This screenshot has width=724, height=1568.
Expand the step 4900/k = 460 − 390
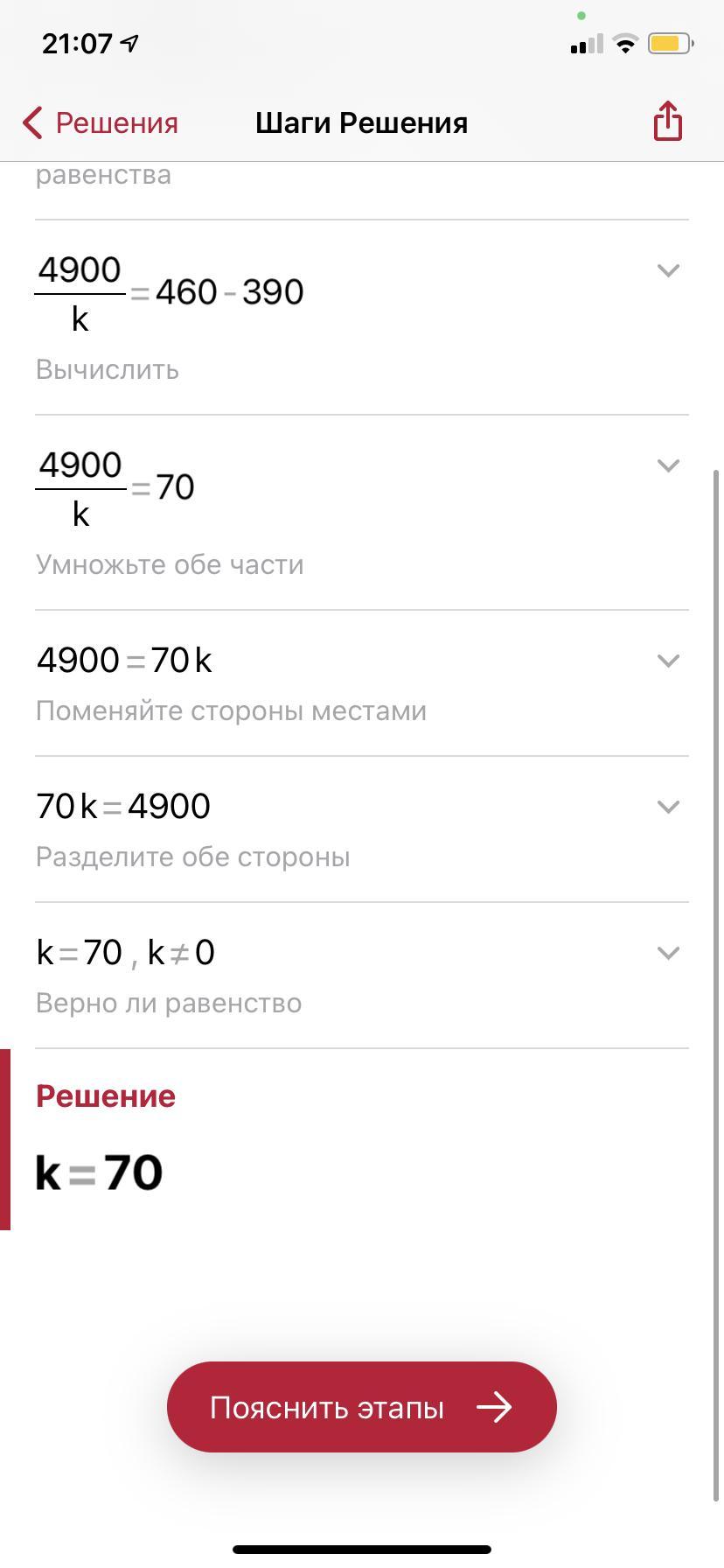coord(668,271)
